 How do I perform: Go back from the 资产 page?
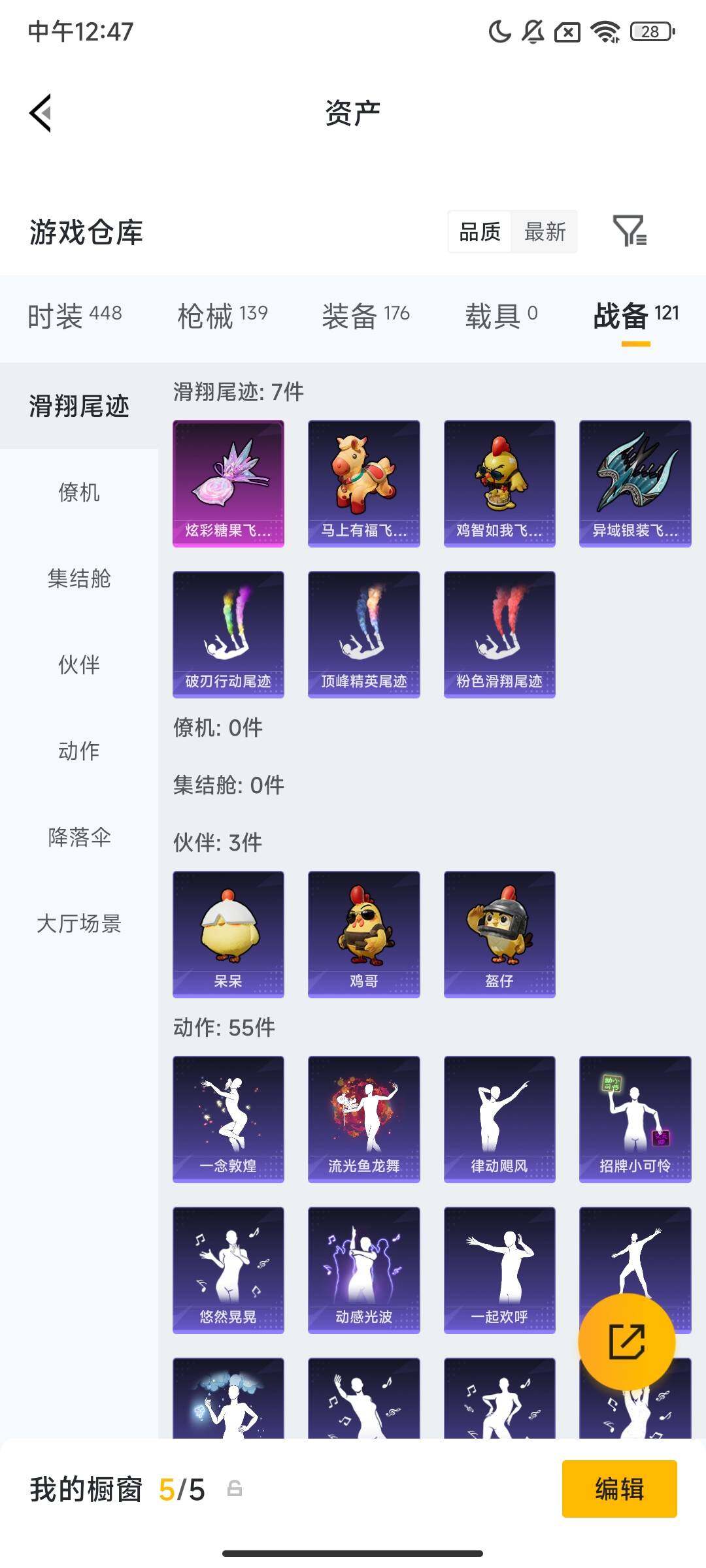point(41,113)
